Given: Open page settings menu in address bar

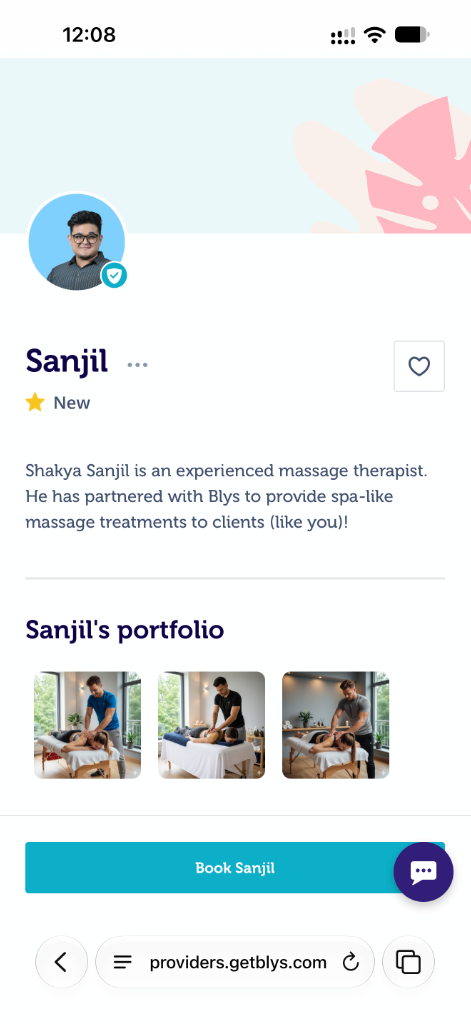Looking at the screenshot, I should point(123,962).
